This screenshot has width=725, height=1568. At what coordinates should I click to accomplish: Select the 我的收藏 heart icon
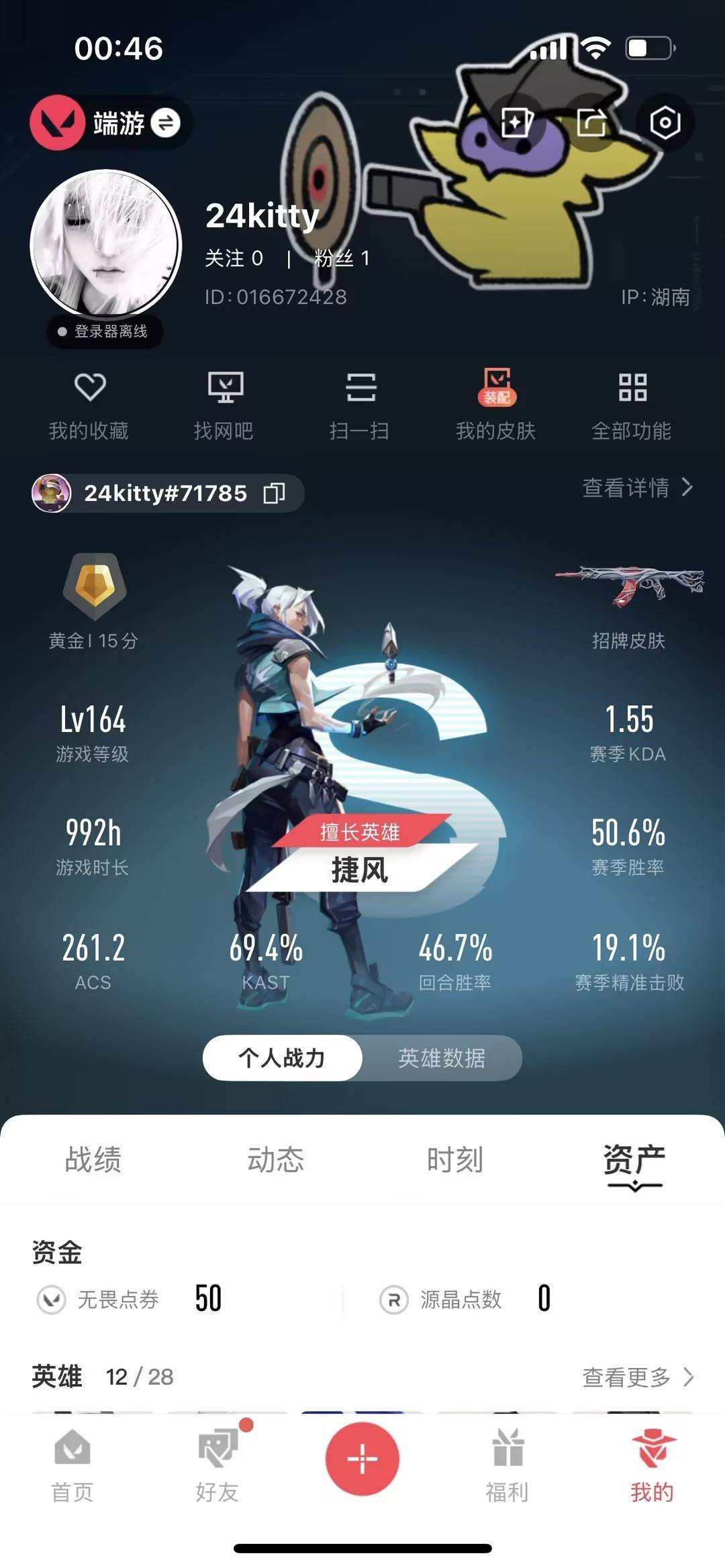coord(91,403)
